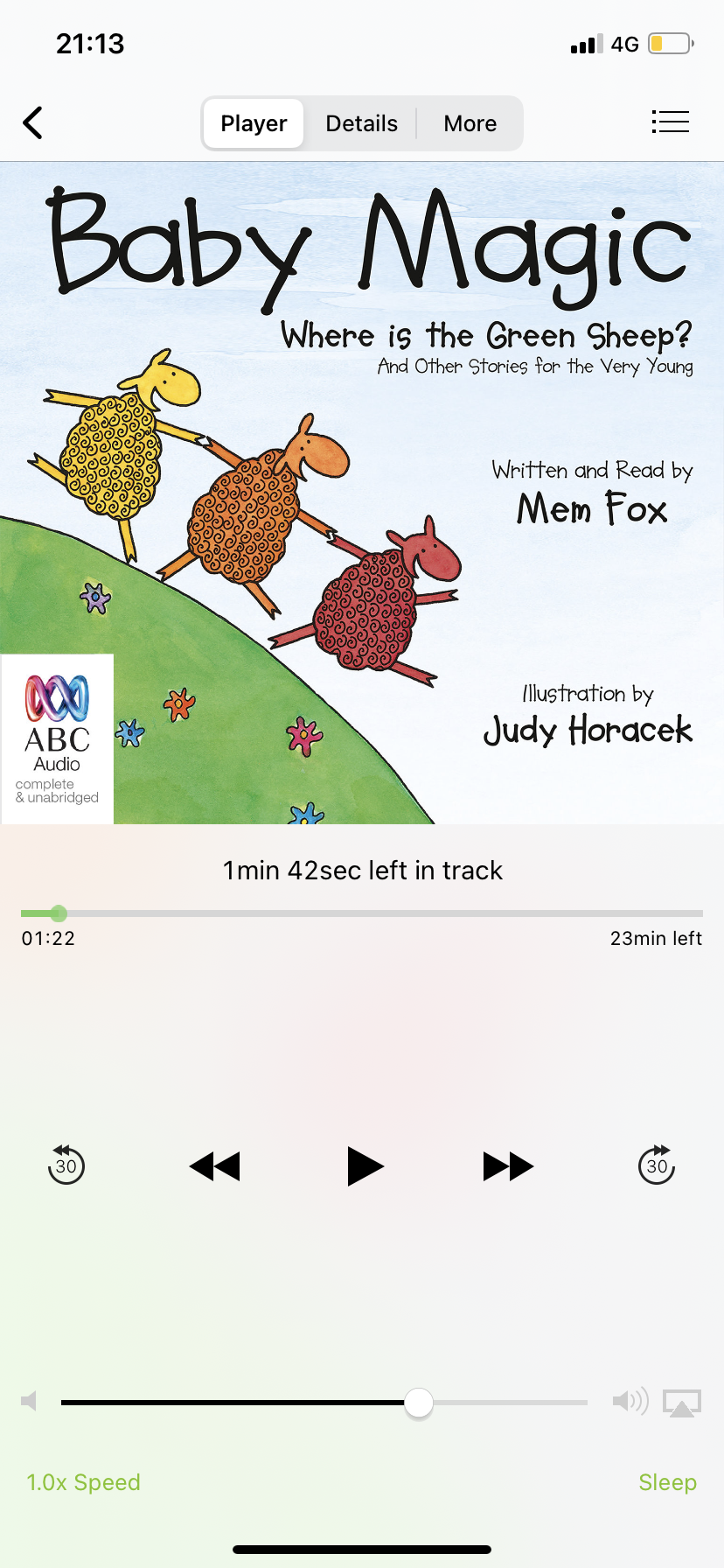Jump forward 30 seconds
Viewport: 724px width, 1568px height.
pos(657,1165)
